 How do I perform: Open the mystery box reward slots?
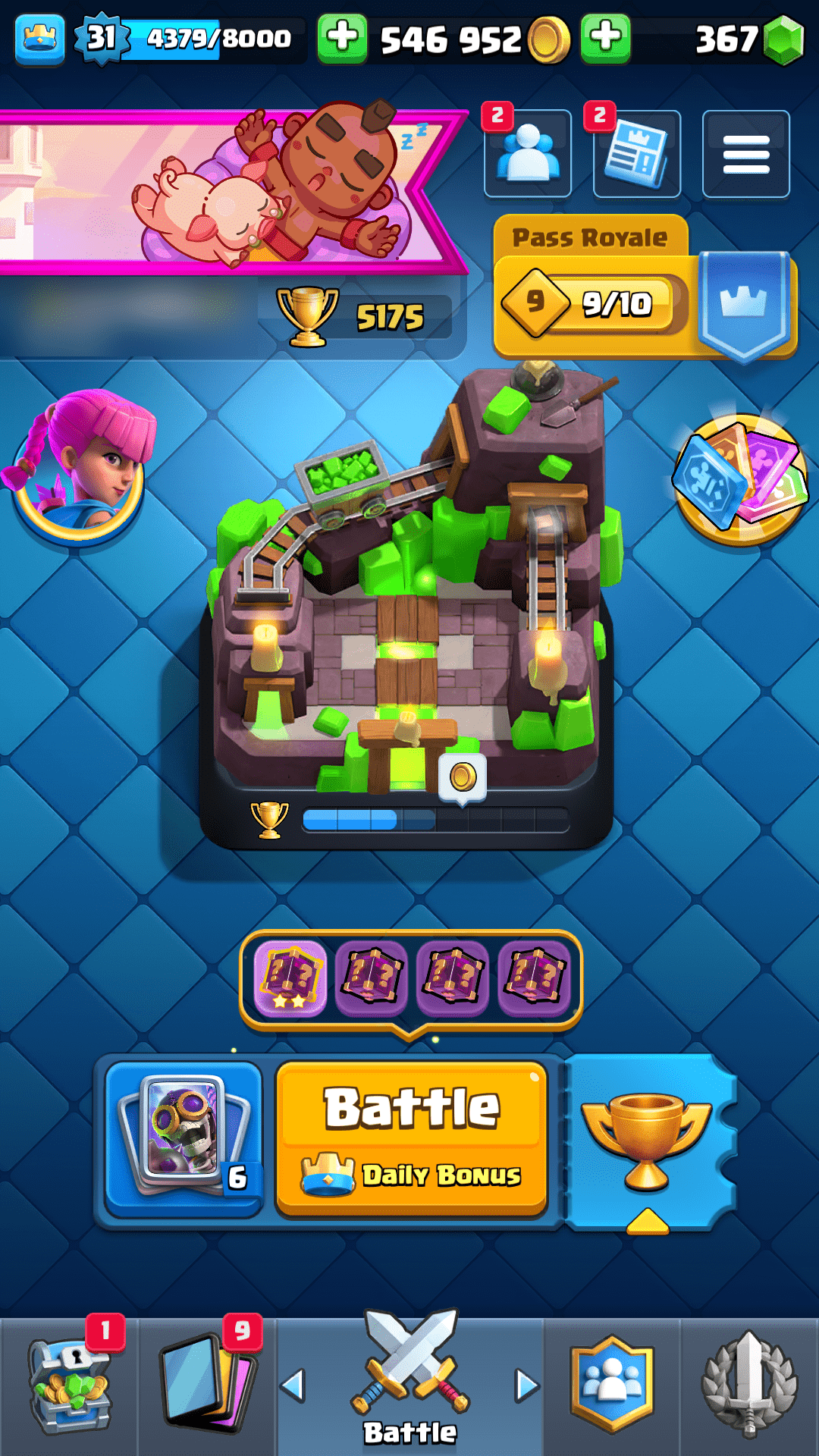point(411,978)
